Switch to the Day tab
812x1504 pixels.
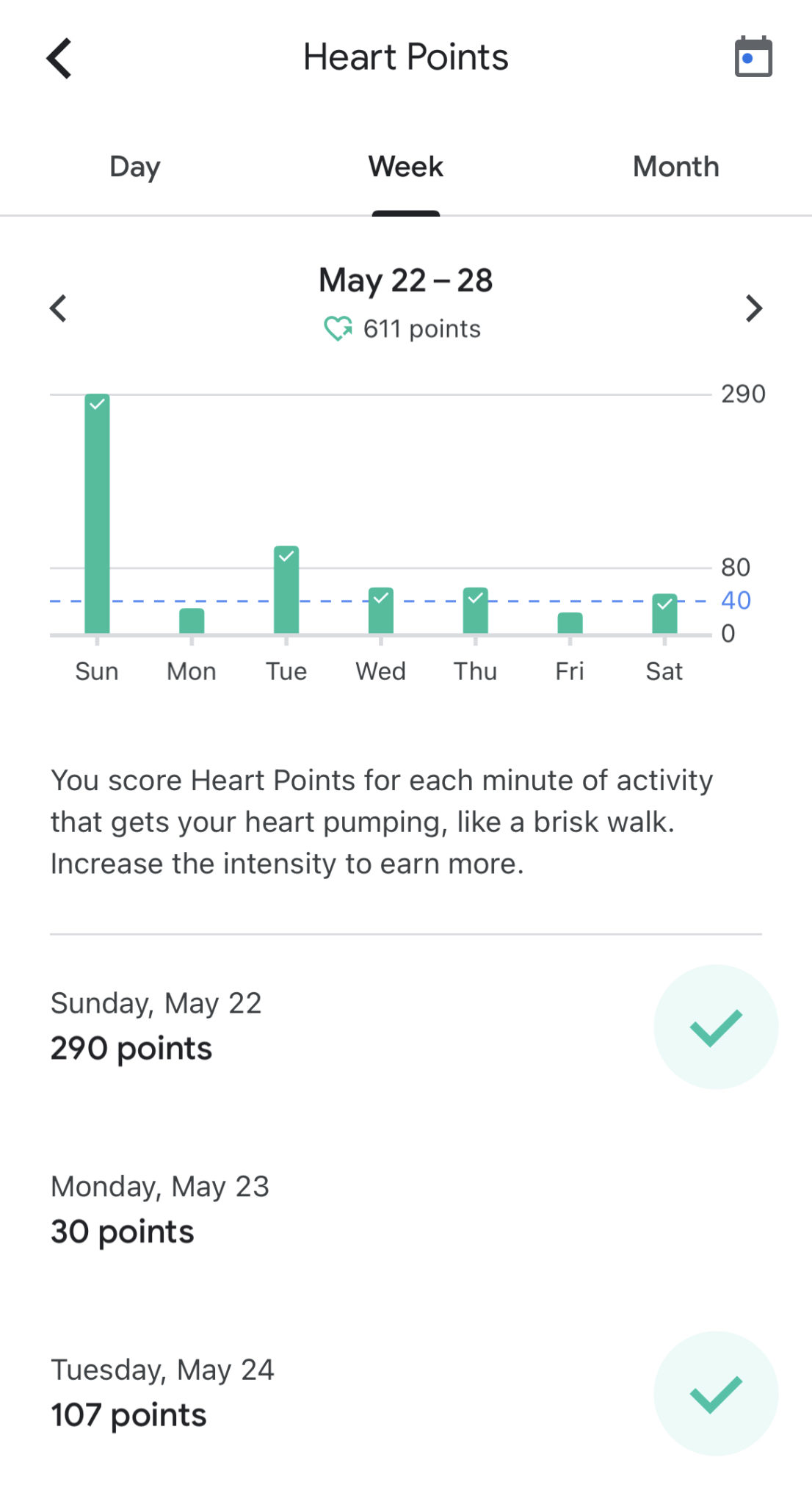click(x=134, y=167)
